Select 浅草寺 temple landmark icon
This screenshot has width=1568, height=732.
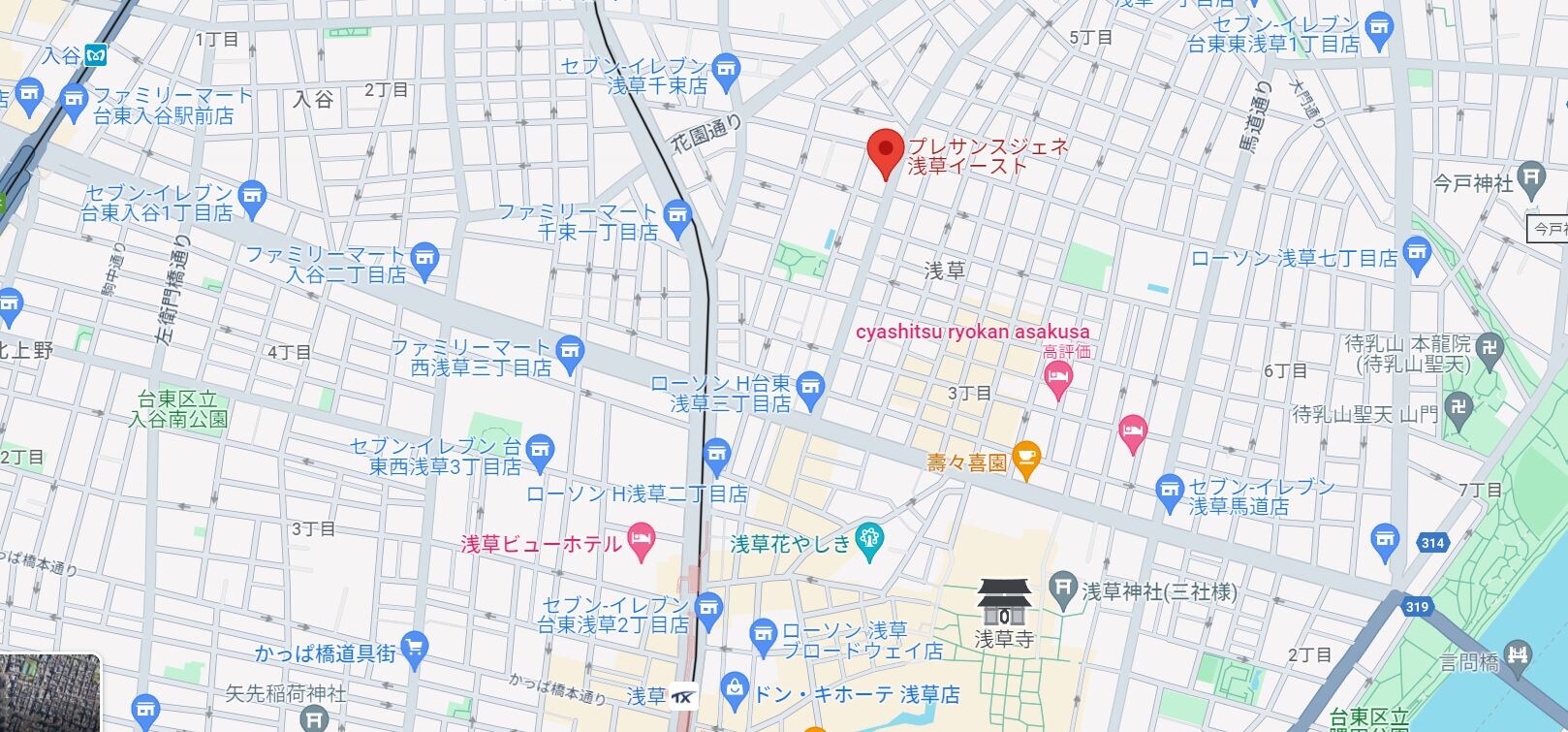[x=1004, y=602]
